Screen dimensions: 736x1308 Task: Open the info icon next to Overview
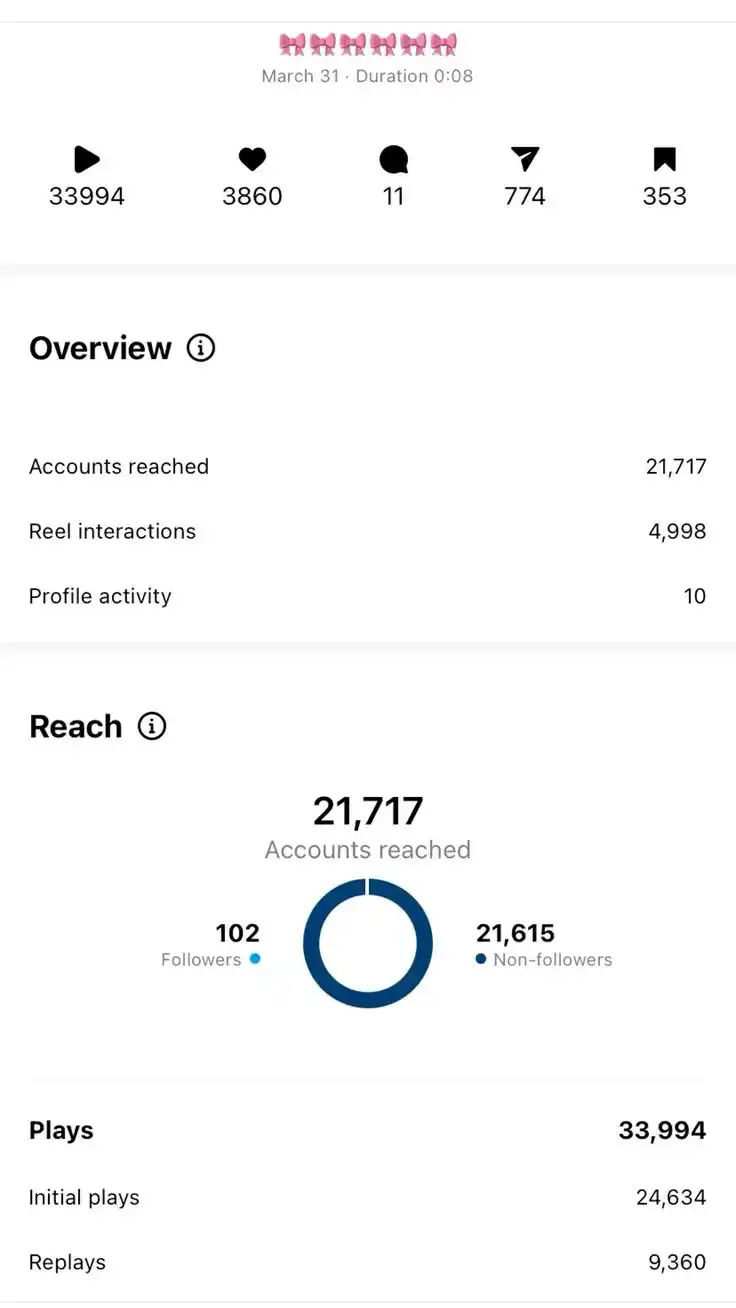(201, 348)
